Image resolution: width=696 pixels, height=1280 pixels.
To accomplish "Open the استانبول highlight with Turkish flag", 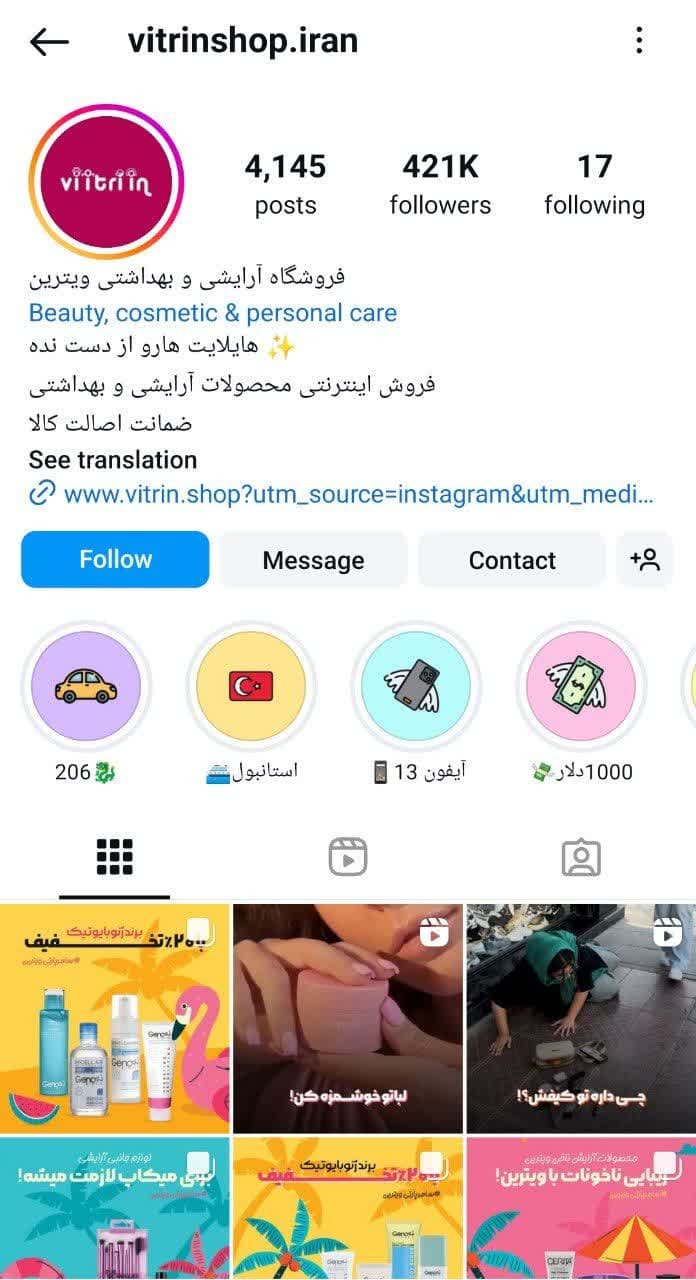I will click(251, 687).
